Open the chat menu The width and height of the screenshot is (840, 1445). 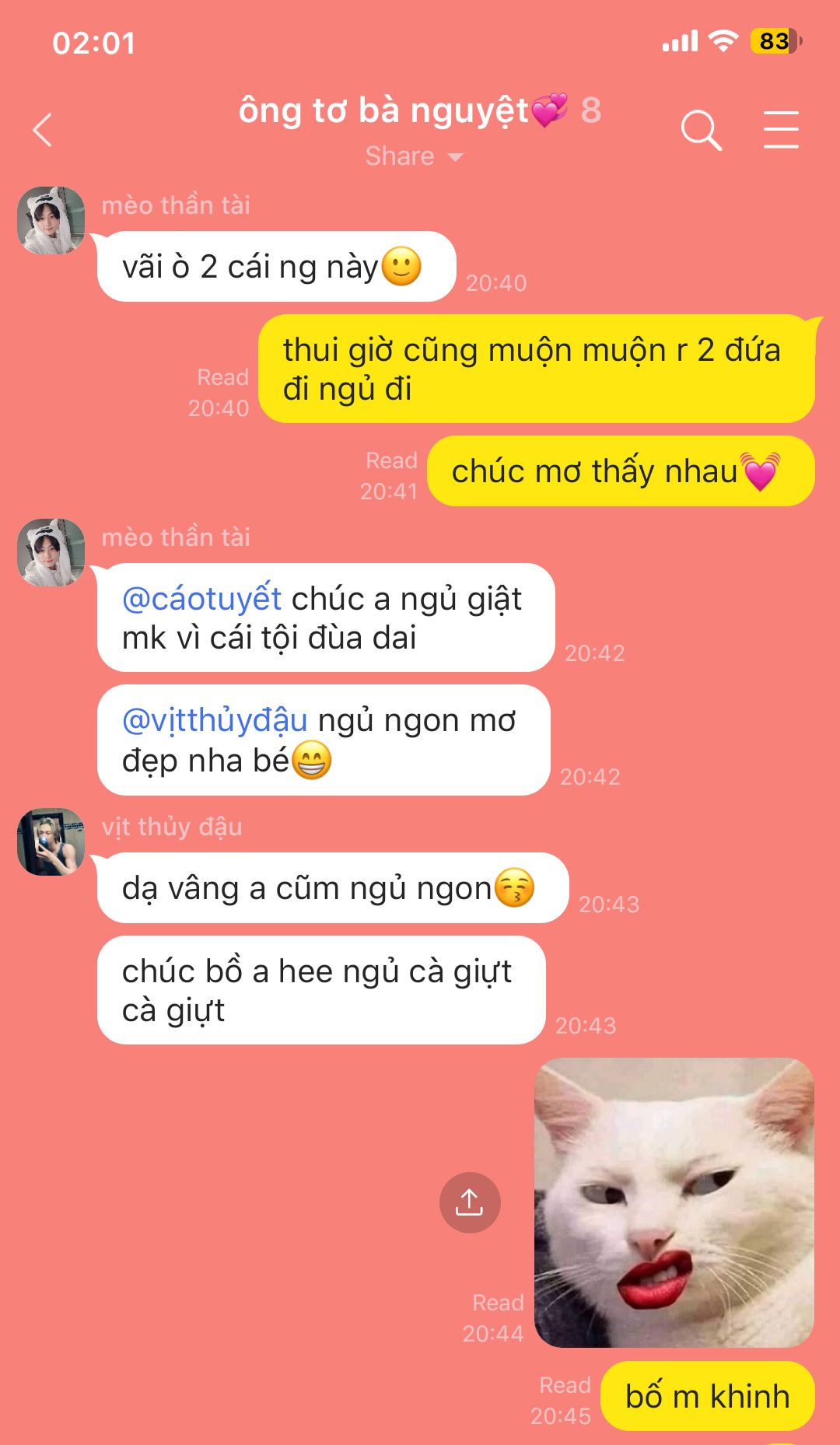point(780,130)
